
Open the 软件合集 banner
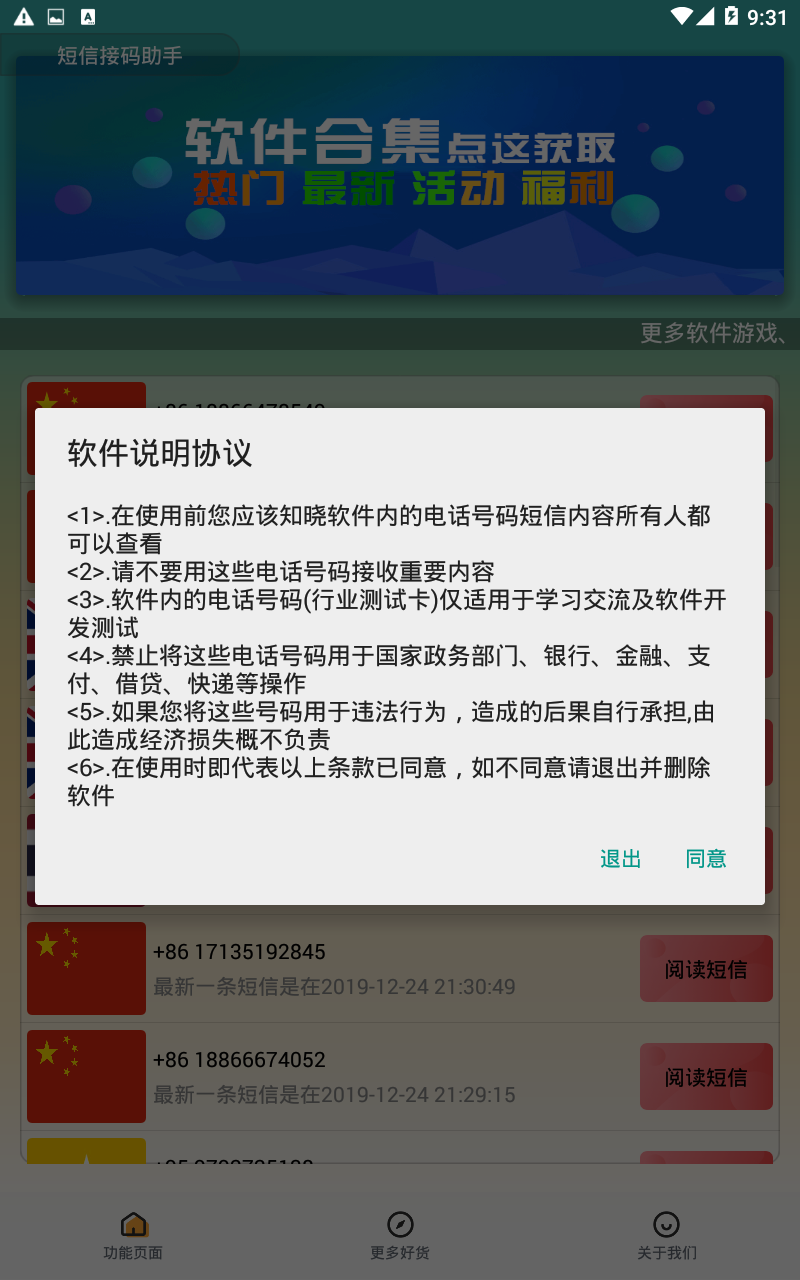400,175
